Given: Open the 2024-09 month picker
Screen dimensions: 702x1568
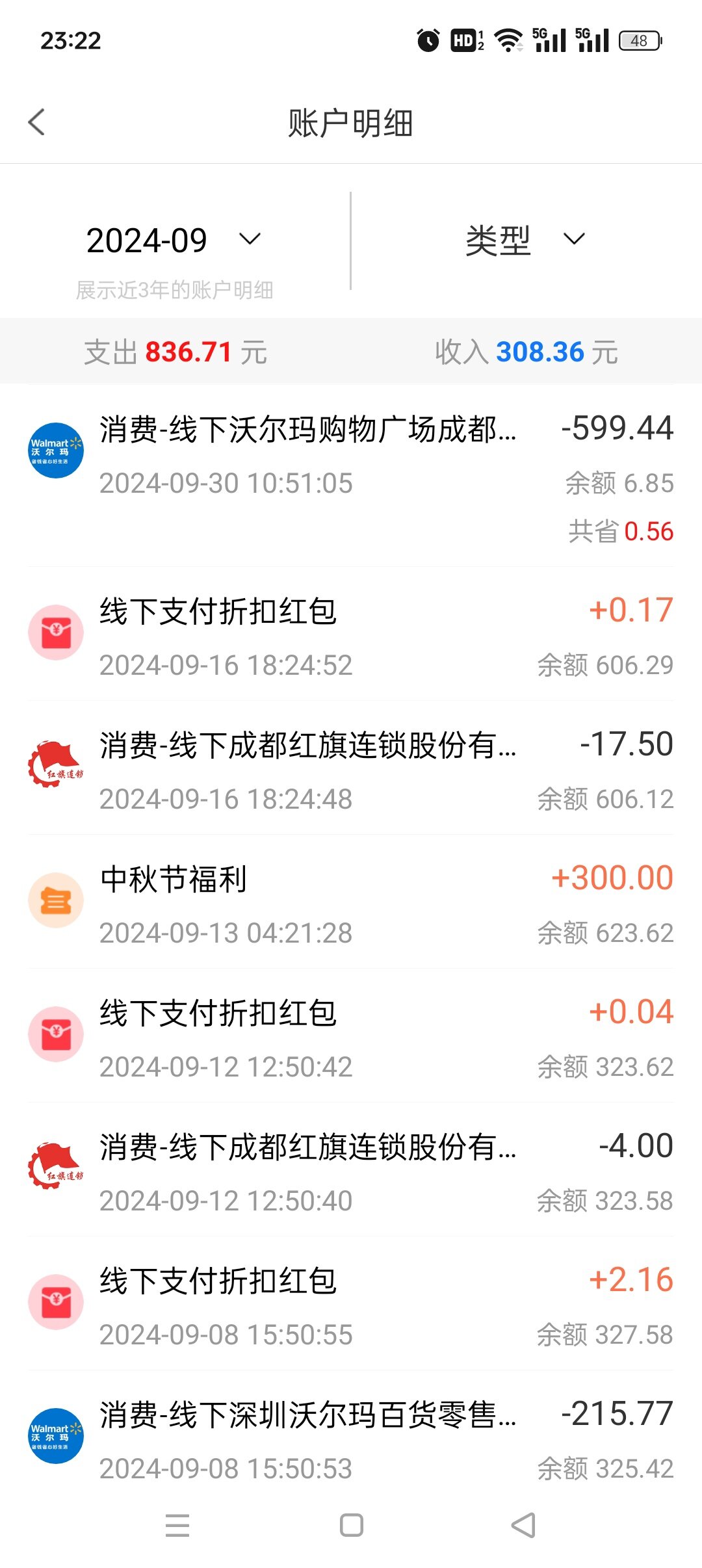Looking at the screenshot, I should pos(174,241).
